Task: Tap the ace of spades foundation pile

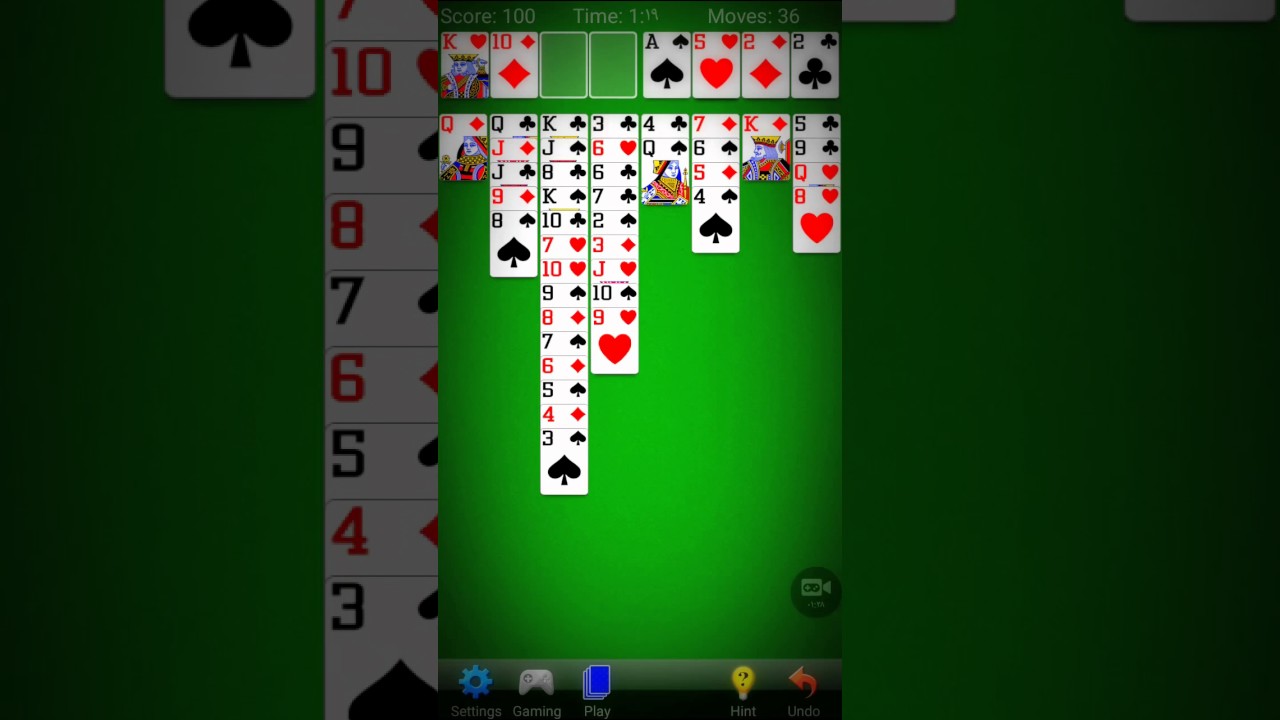Action: click(666, 65)
